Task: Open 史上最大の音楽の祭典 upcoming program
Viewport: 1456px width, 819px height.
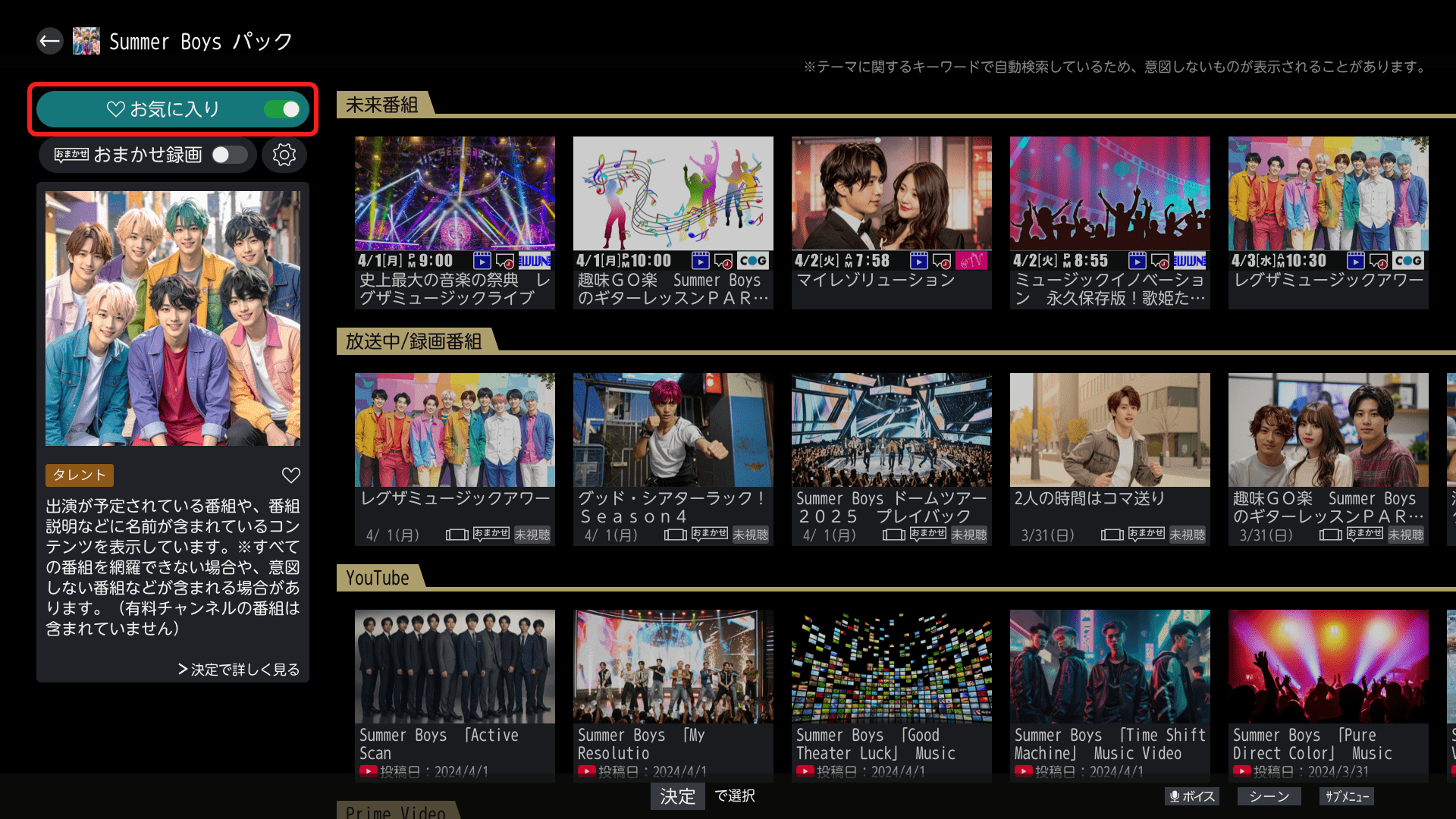Action: click(454, 222)
